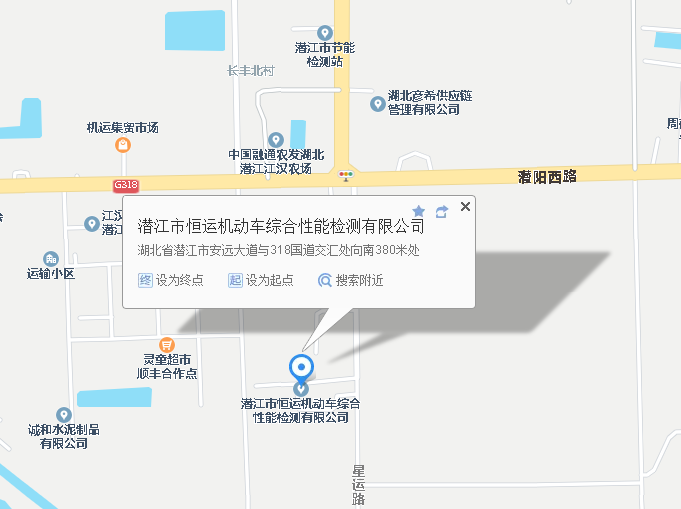
Task: Star this location as favorite
Action: click(419, 211)
